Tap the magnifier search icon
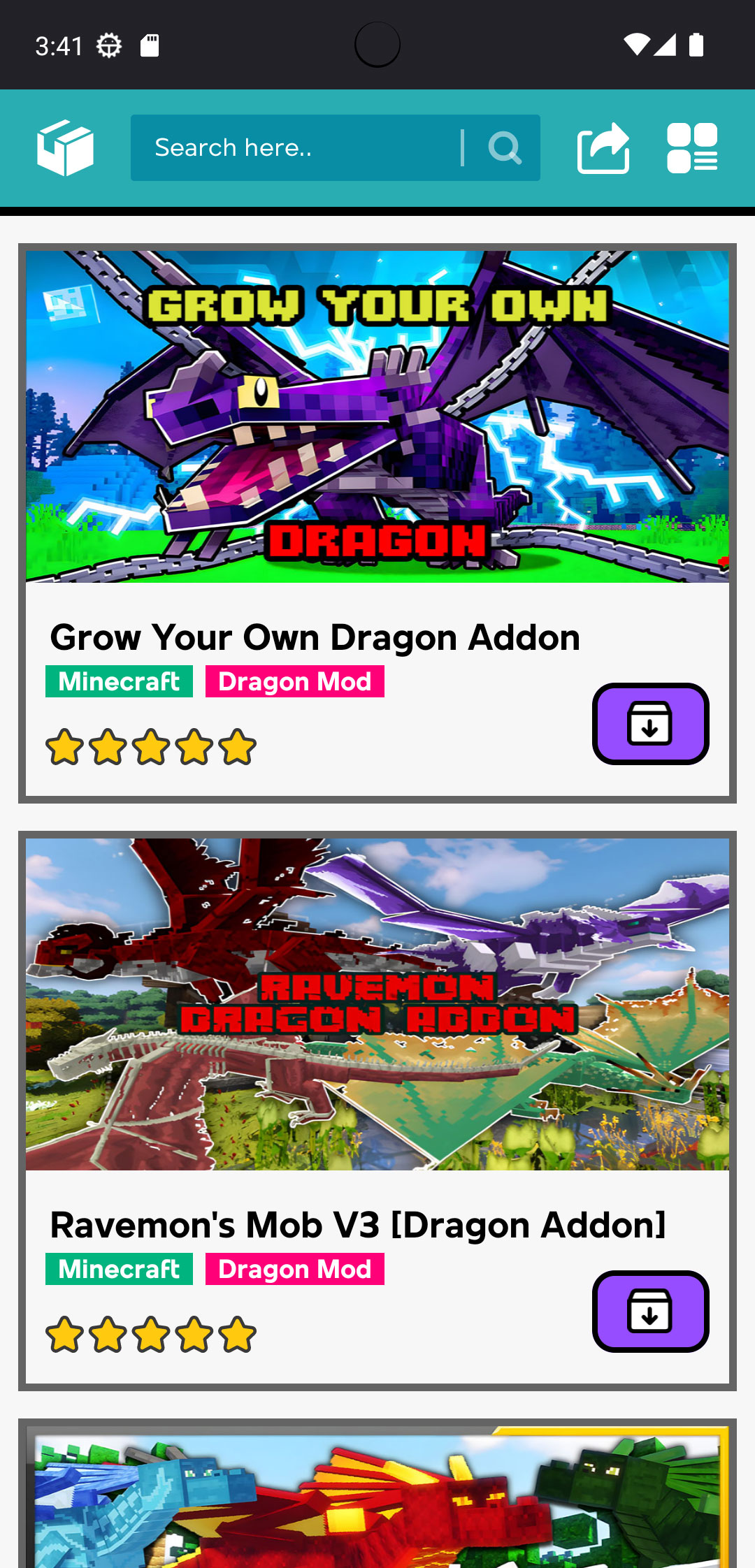Viewport: 755px width, 1568px height. click(x=505, y=148)
